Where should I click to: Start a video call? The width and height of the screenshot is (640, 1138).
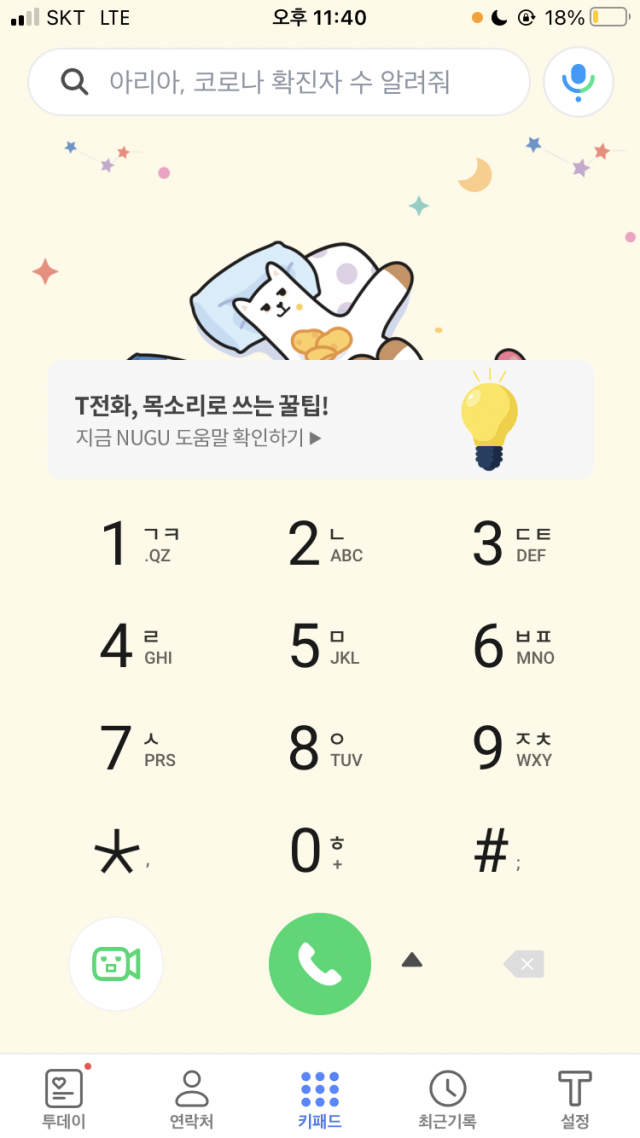click(116, 964)
